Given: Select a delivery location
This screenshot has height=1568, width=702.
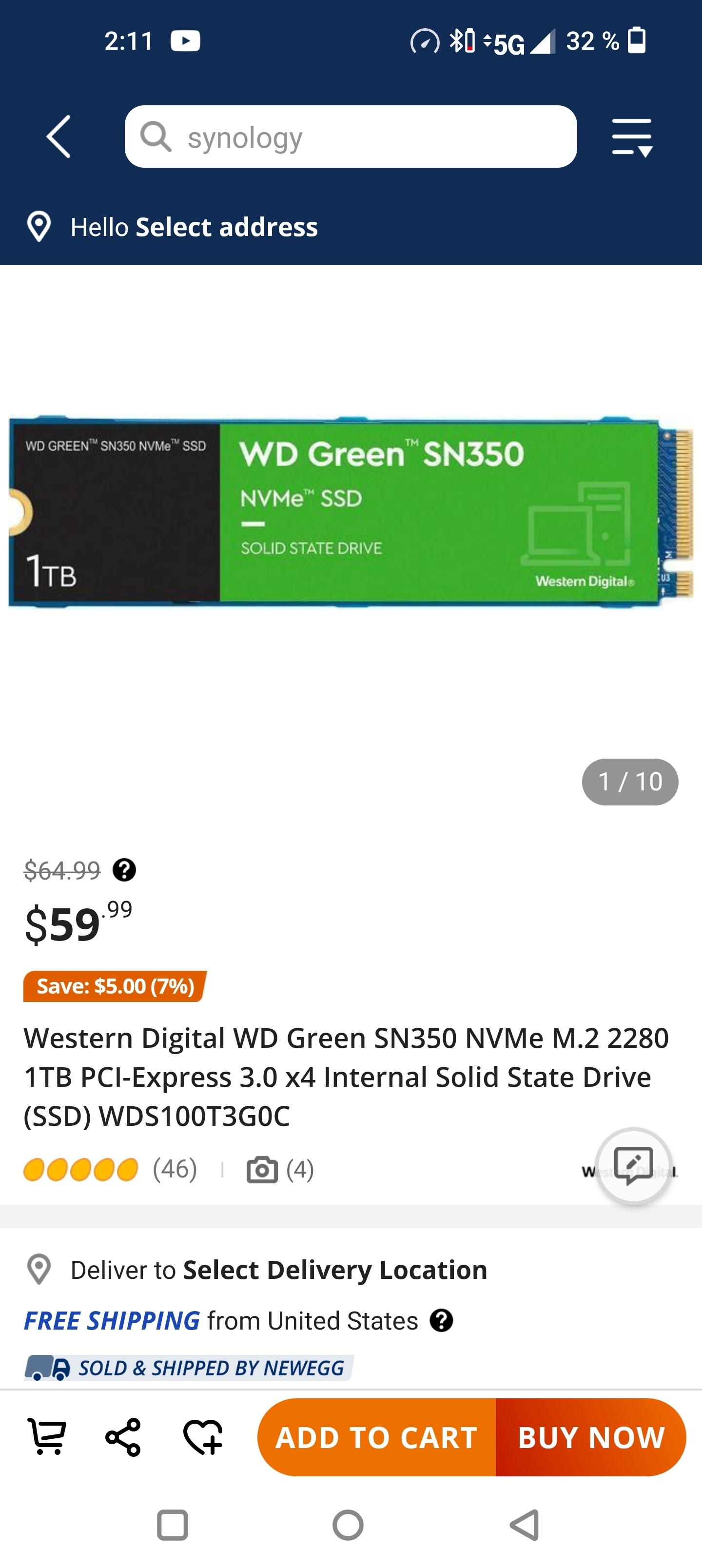Looking at the screenshot, I should tap(334, 1270).
